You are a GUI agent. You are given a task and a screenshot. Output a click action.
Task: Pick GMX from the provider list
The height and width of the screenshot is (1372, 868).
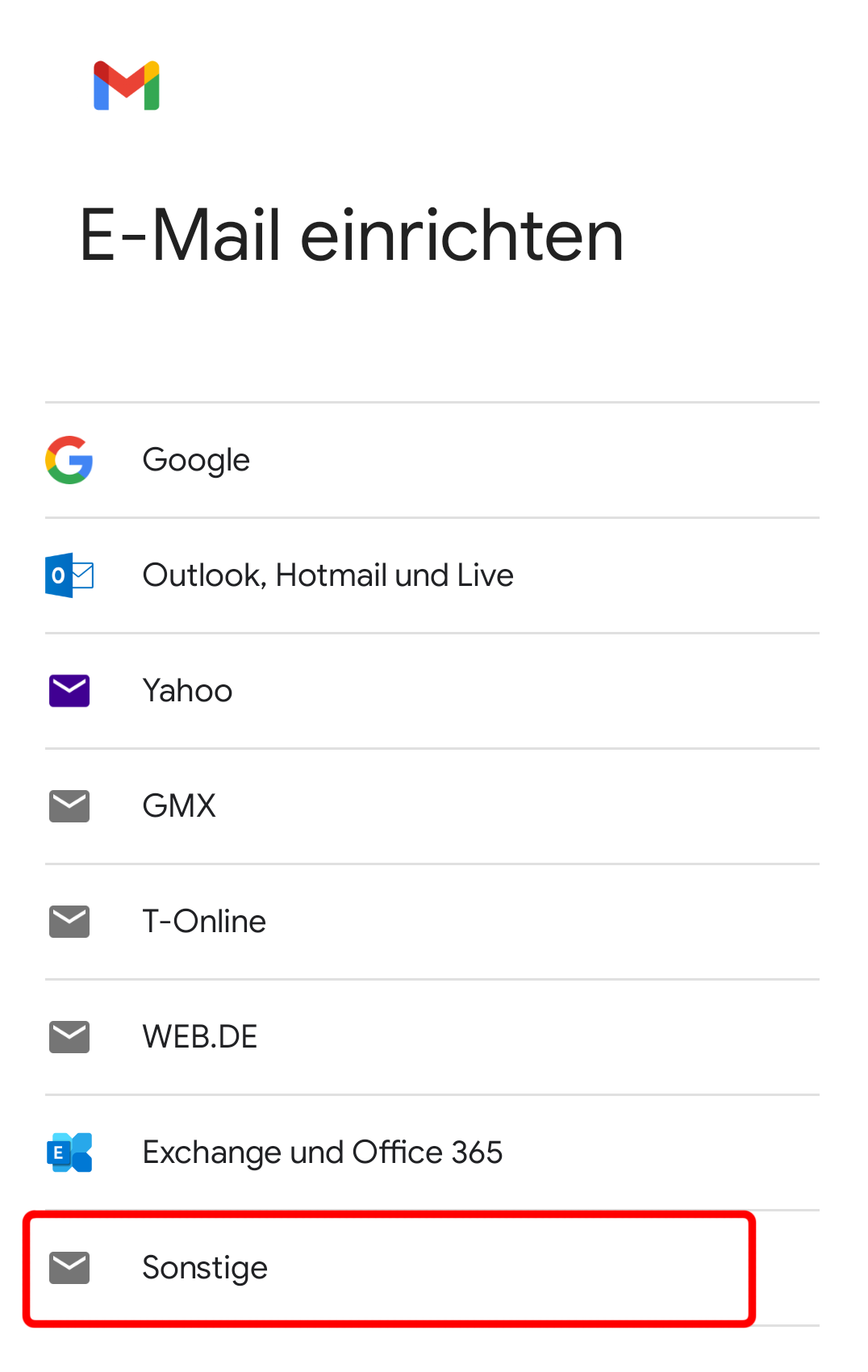click(x=179, y=806)
